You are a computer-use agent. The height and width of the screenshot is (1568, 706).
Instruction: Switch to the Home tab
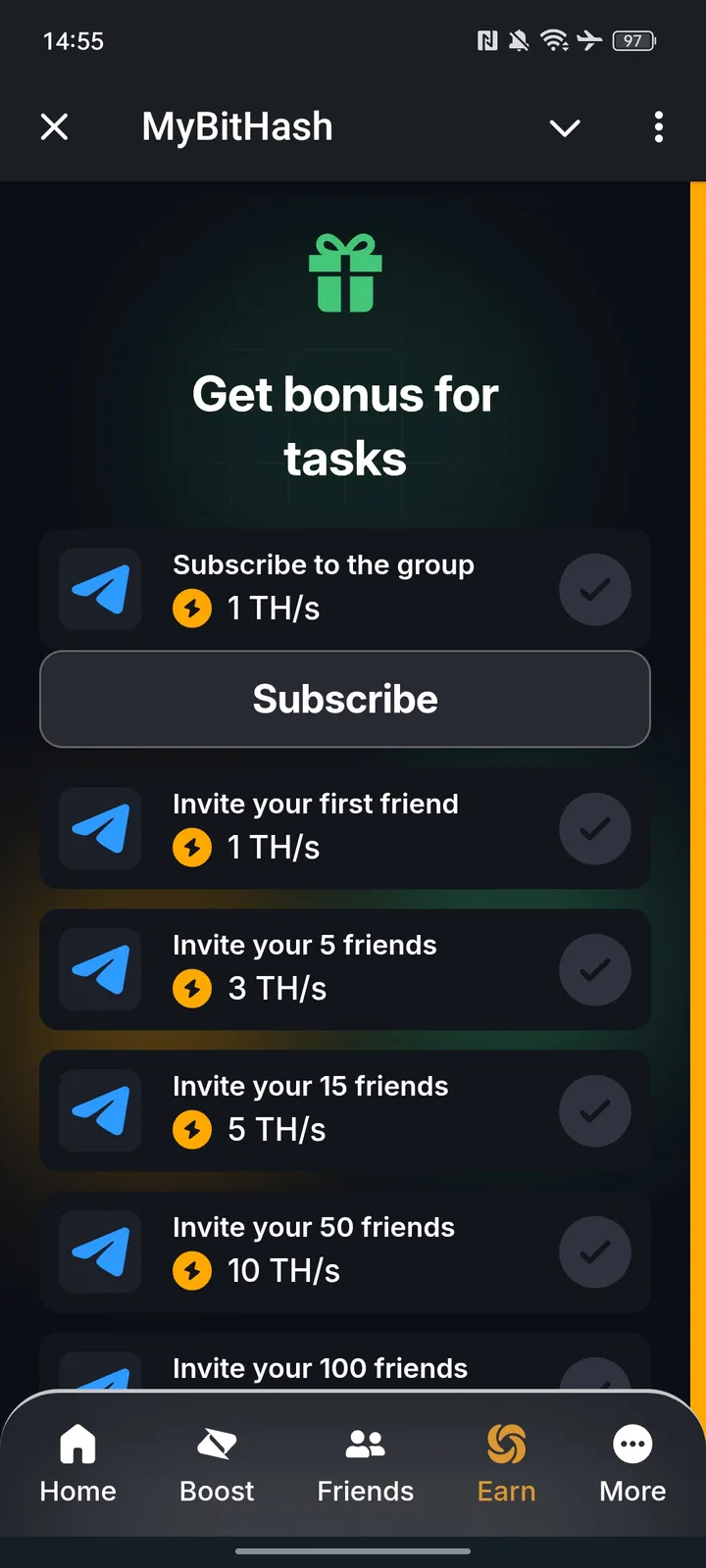[x=77, y=1465]
